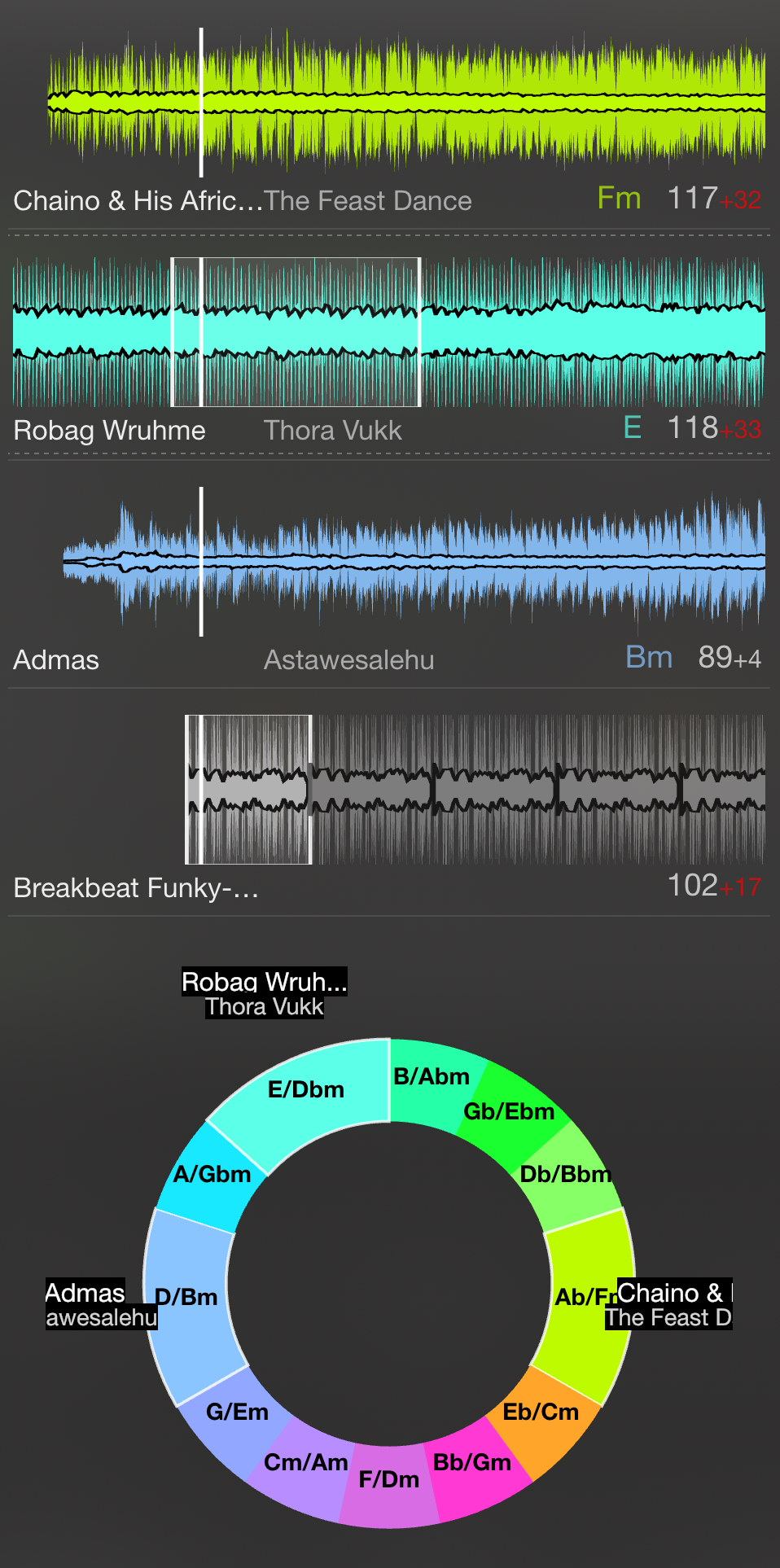
Task: Select E/Dbm on the key wheel
Action: point(306,1089)
